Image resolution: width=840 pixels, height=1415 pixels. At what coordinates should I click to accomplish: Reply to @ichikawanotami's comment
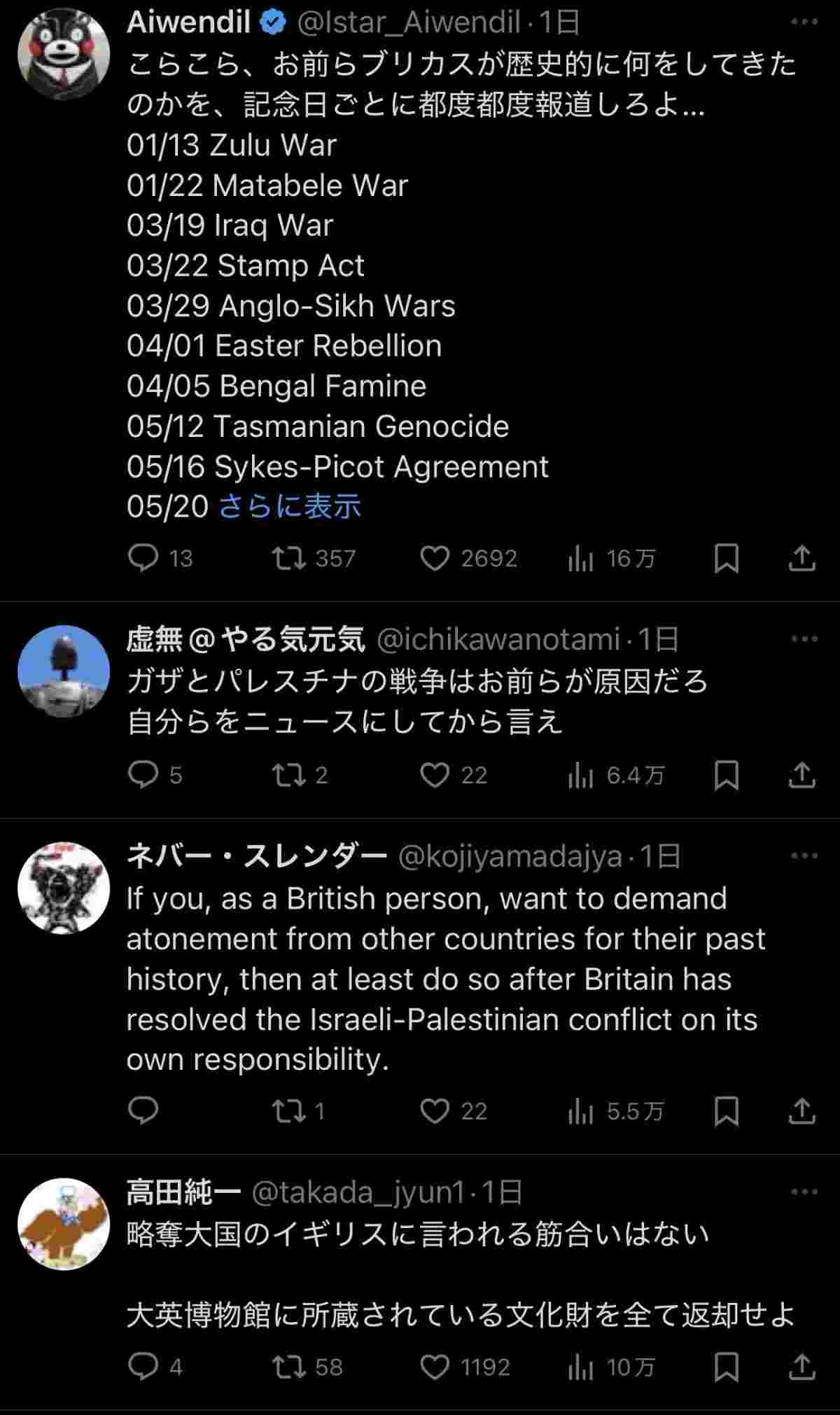143,775
